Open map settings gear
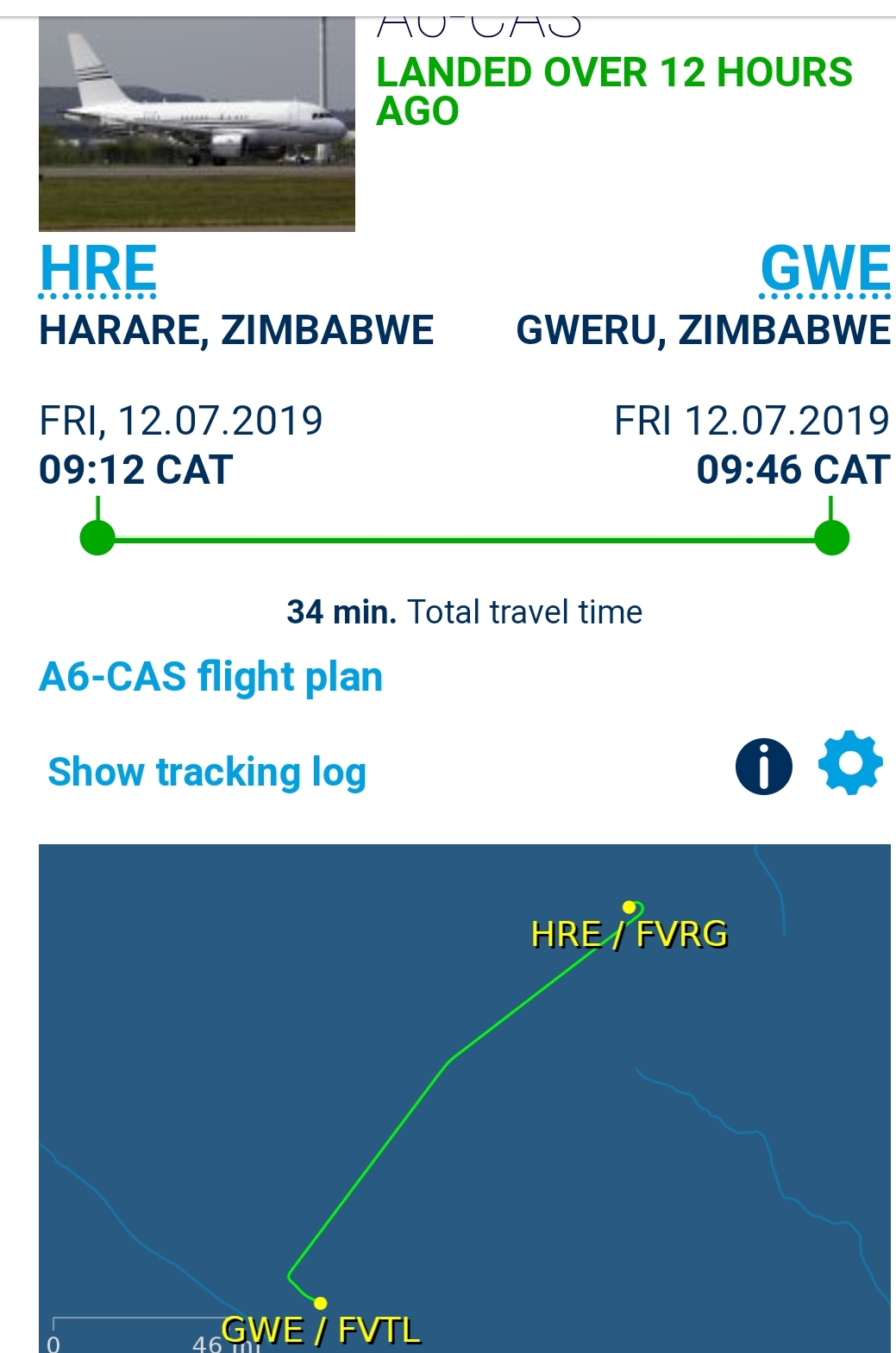Screen dimensions: 896x1353 click(x=849, y=764)
